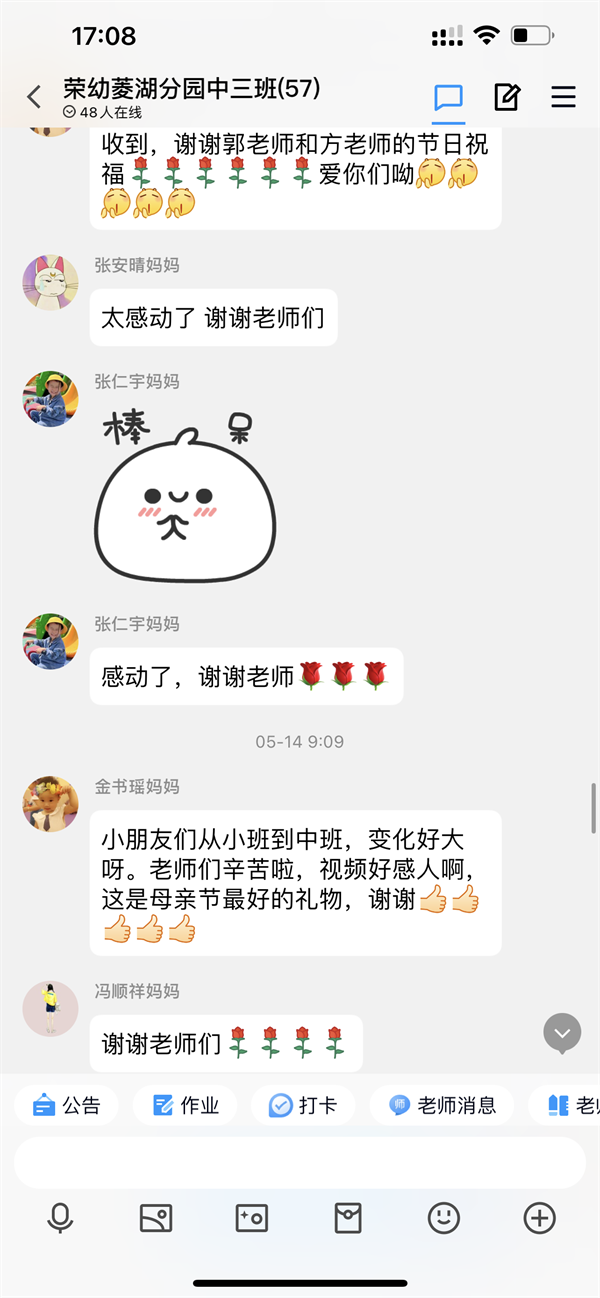Open the 打卡 shortcut

[303, 1105]
